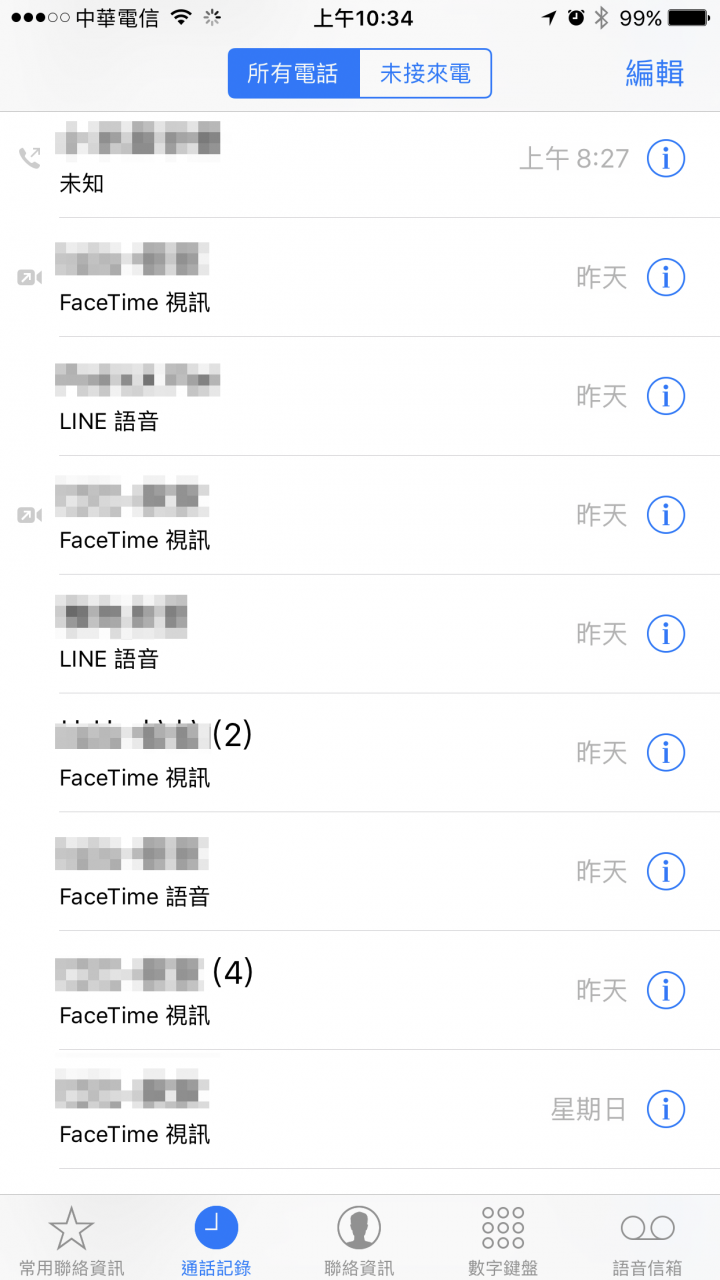Show details for the FaceTime 語音 call
This screenshot has width=720, height=1280.
point(666,872)
